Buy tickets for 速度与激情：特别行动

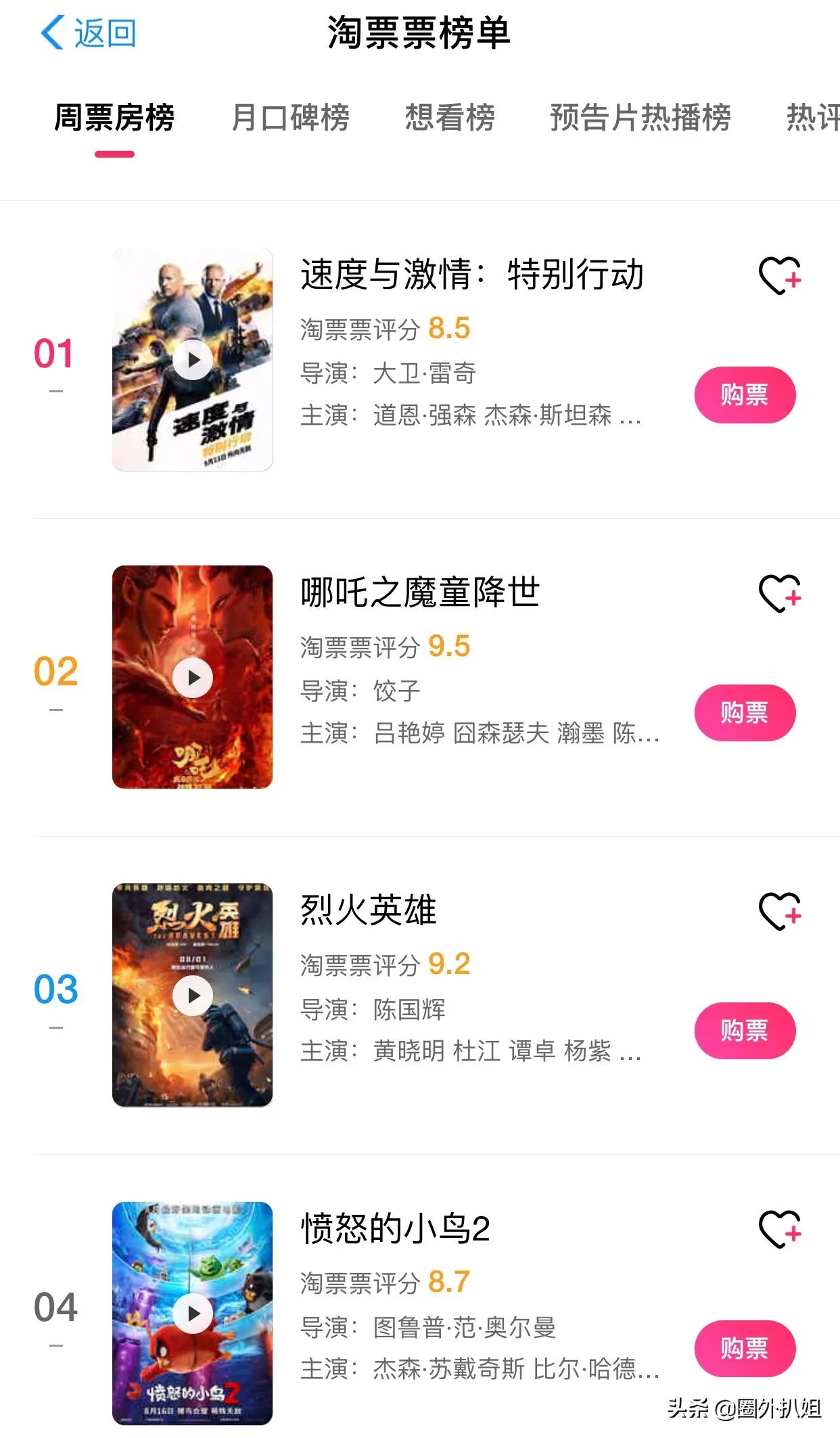745,395
